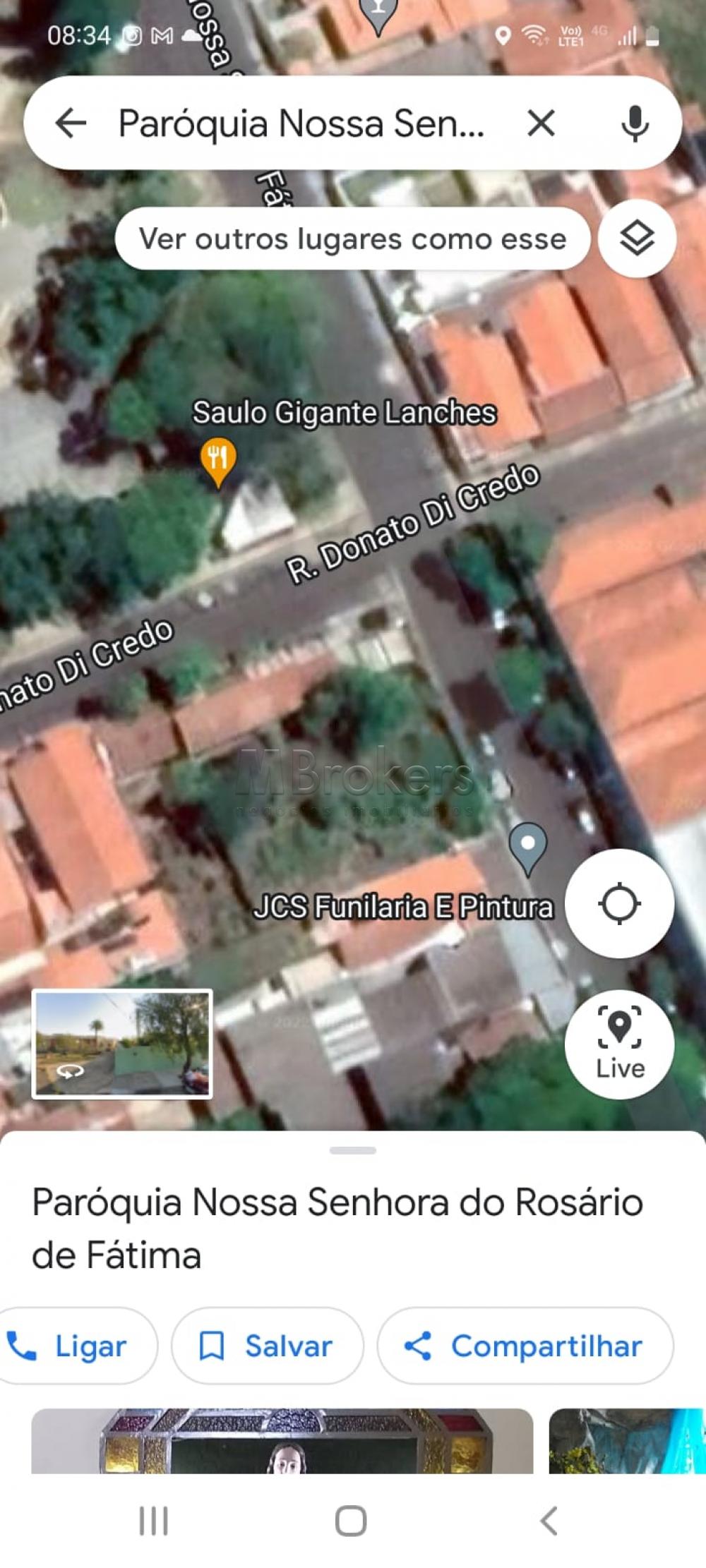Start voice search with the microphone

635,123
